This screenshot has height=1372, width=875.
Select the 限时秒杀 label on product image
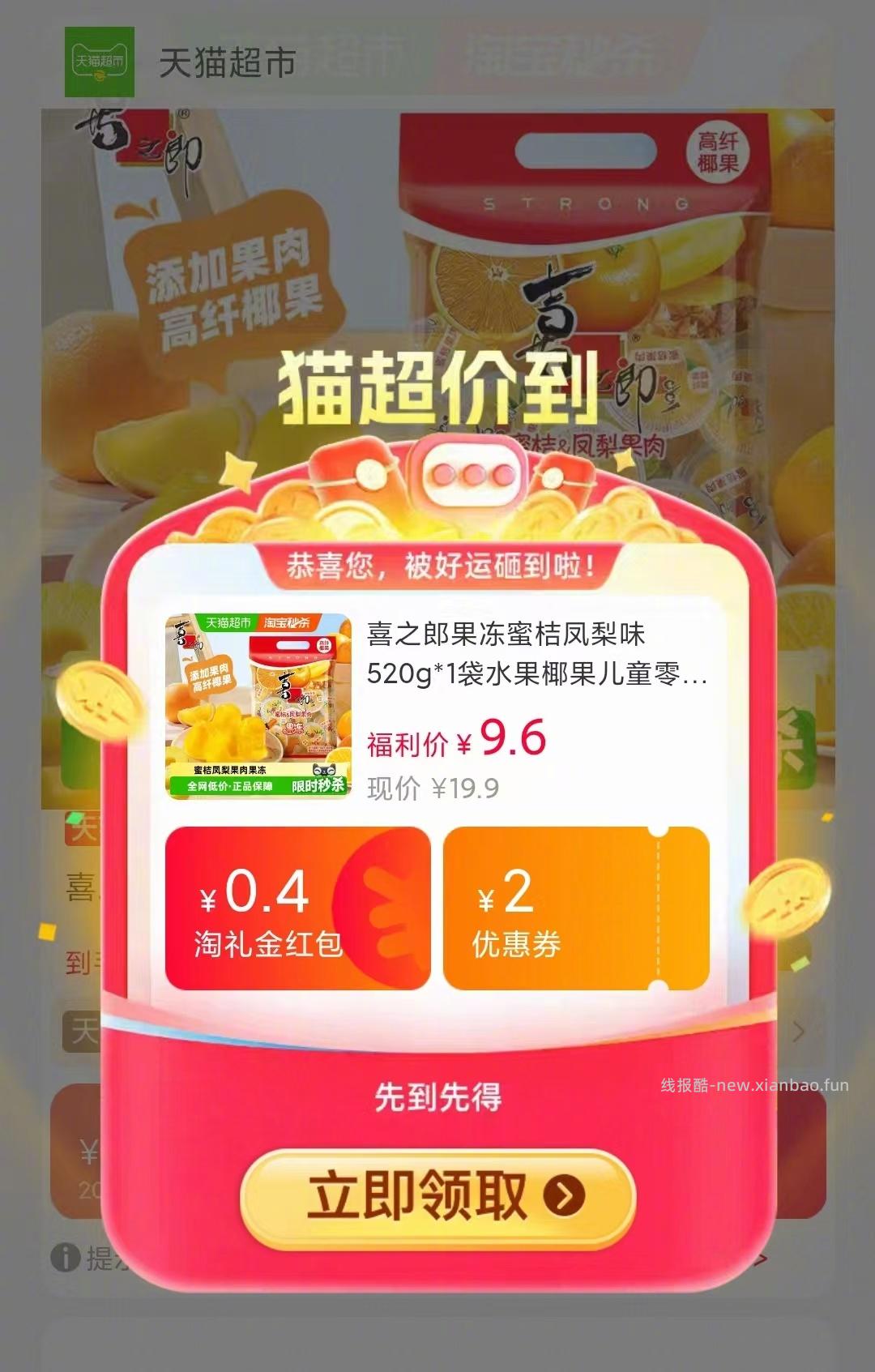coord(317,786)
